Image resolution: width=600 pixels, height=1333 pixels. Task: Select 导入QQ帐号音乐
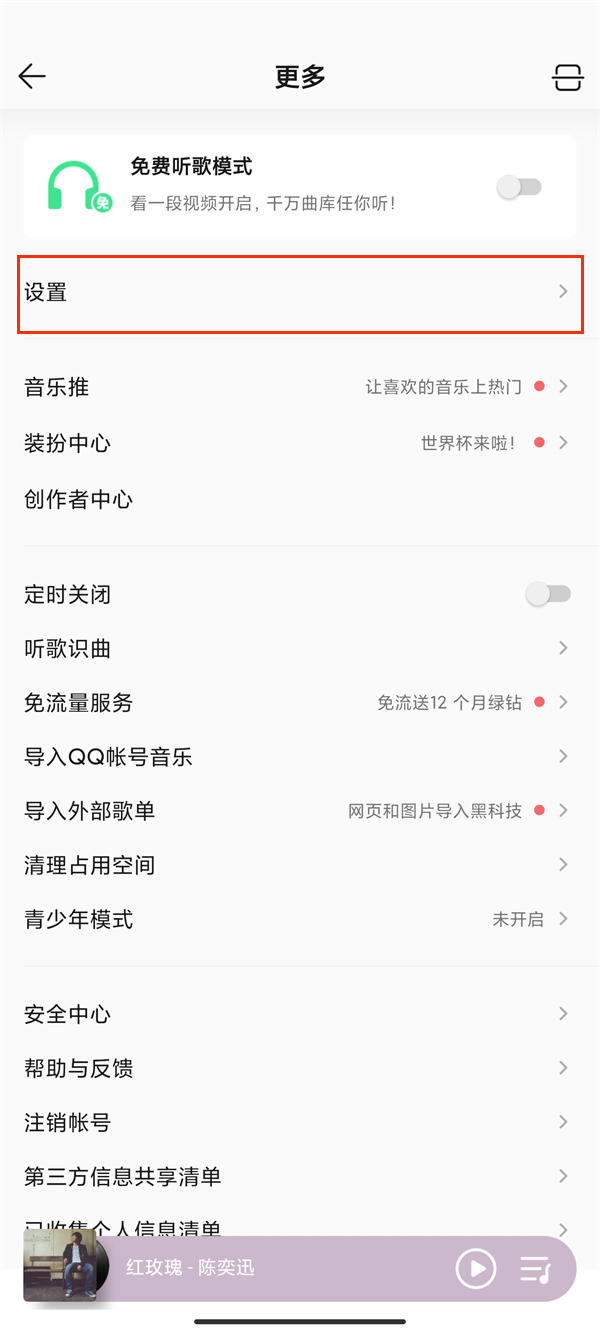pyautogui.click(x=300, y=757)
